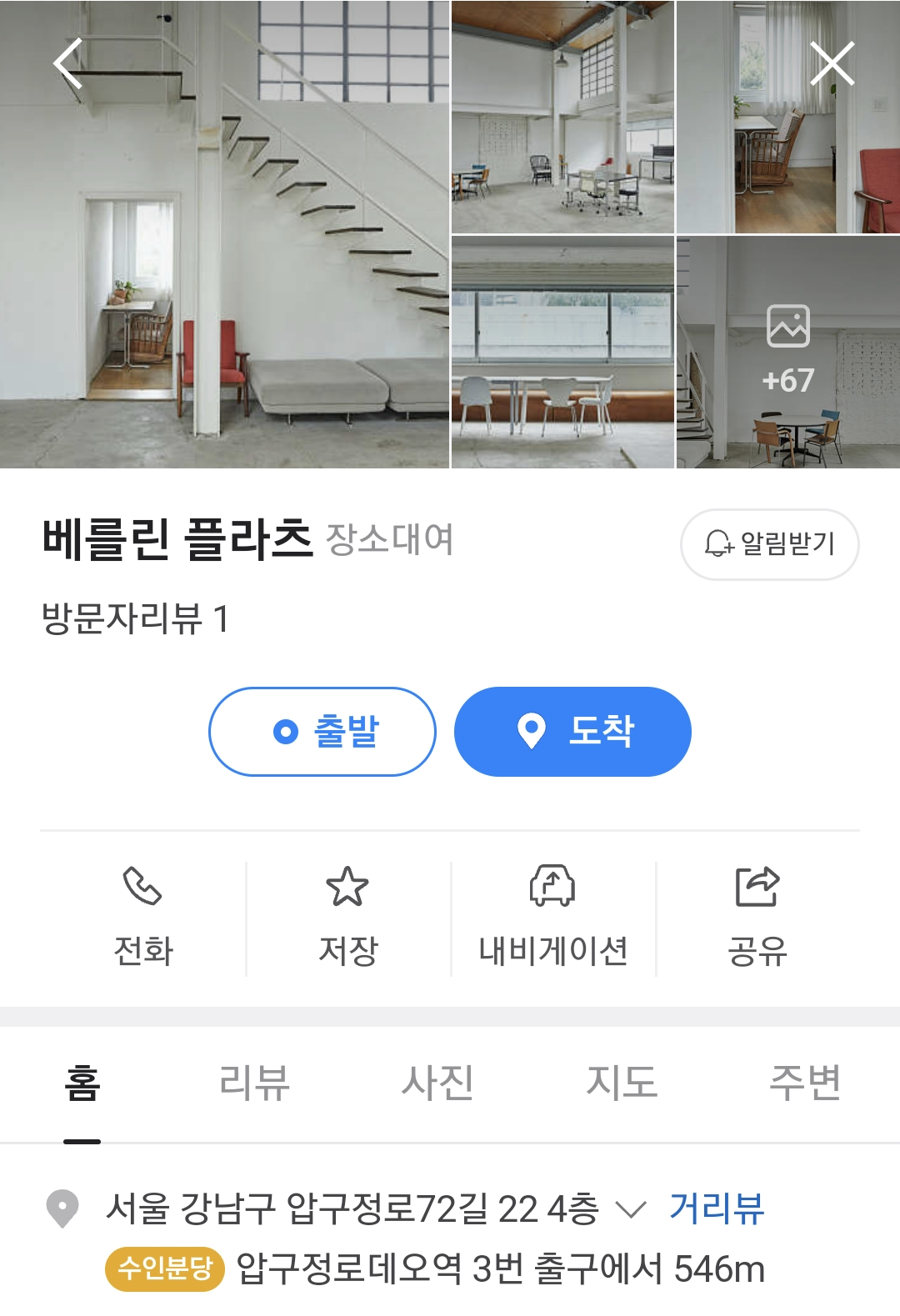Set this place as 도착 destination
900x1316 pixels.
[x=572, y=732]
